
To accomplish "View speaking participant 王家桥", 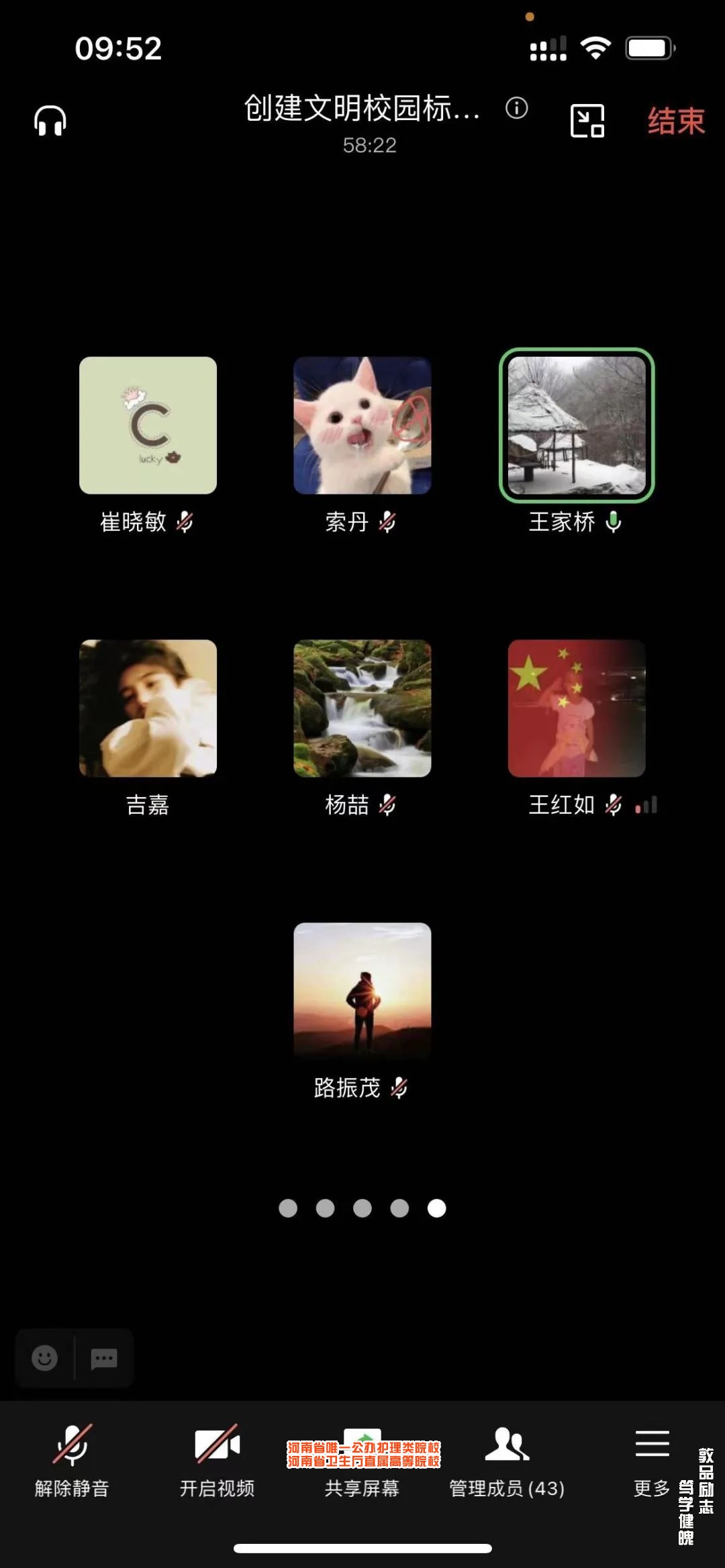I will [x=577, y=425].
